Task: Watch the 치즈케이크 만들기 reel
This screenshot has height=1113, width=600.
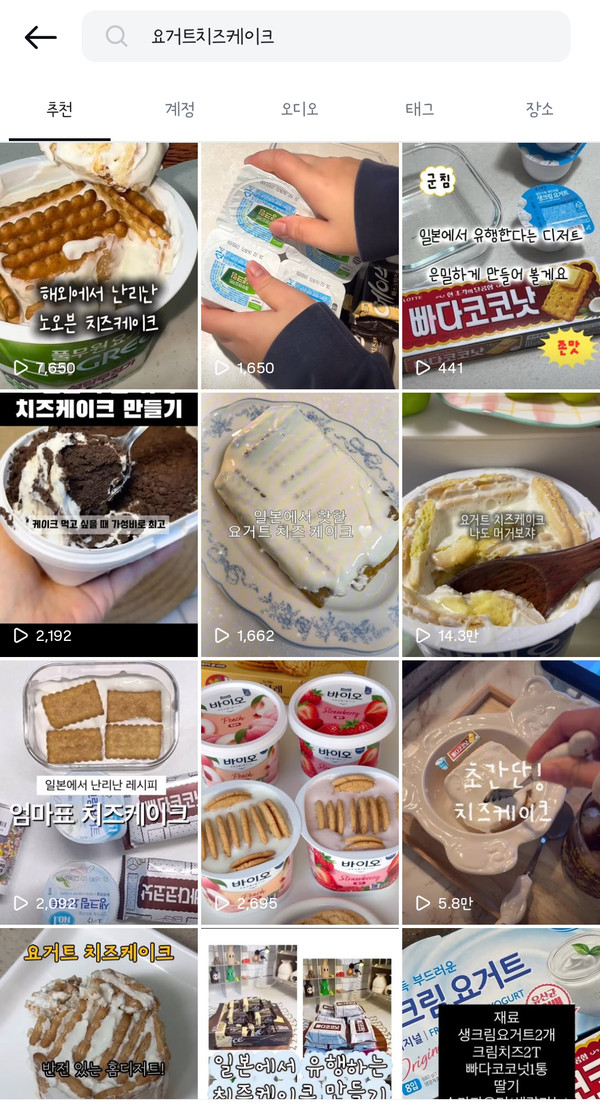Action: 98,524
